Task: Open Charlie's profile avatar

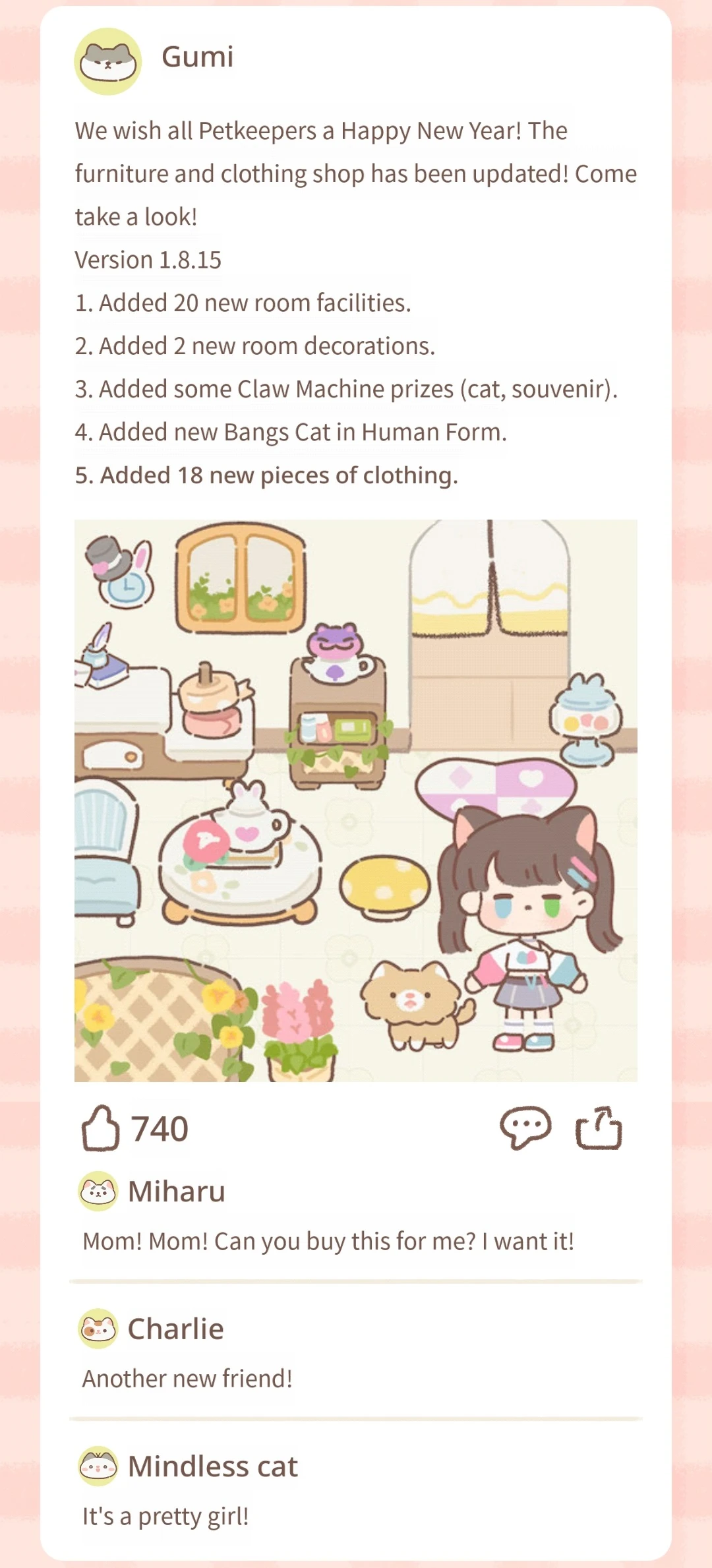Action: click(x=98, y=1329)
